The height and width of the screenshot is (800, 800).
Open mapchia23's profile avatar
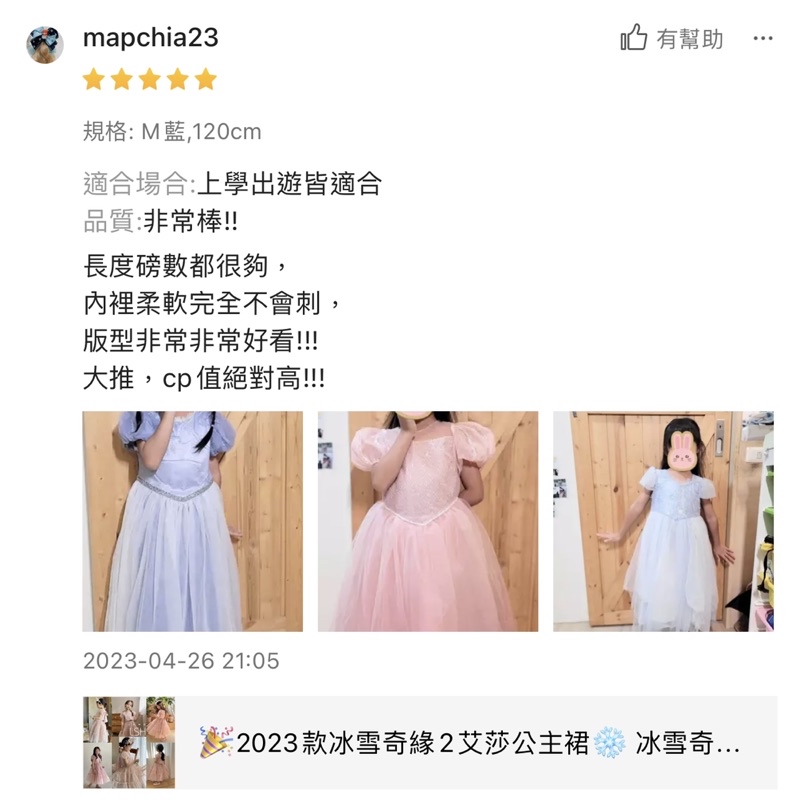[x=45, y=44]
